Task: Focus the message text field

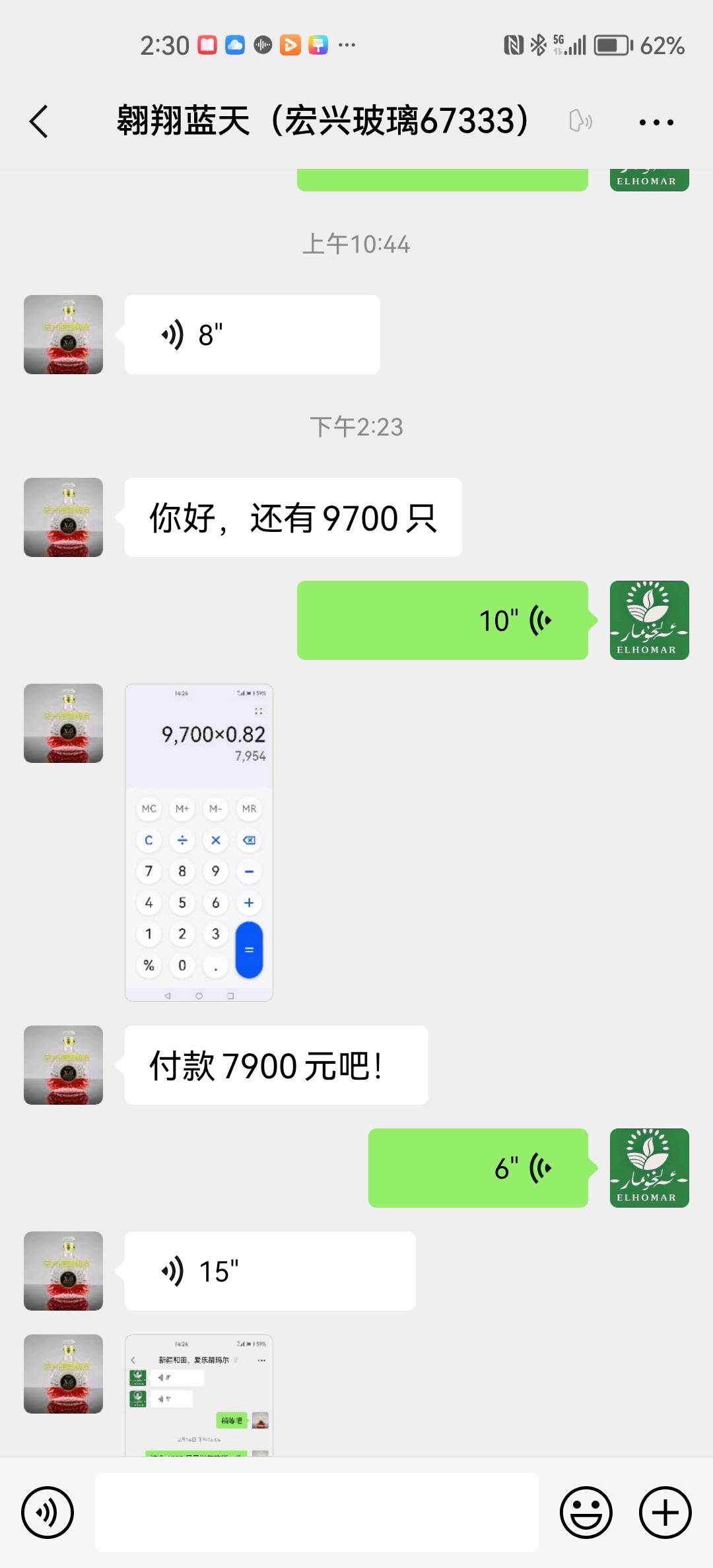Action: [317, 1513]
